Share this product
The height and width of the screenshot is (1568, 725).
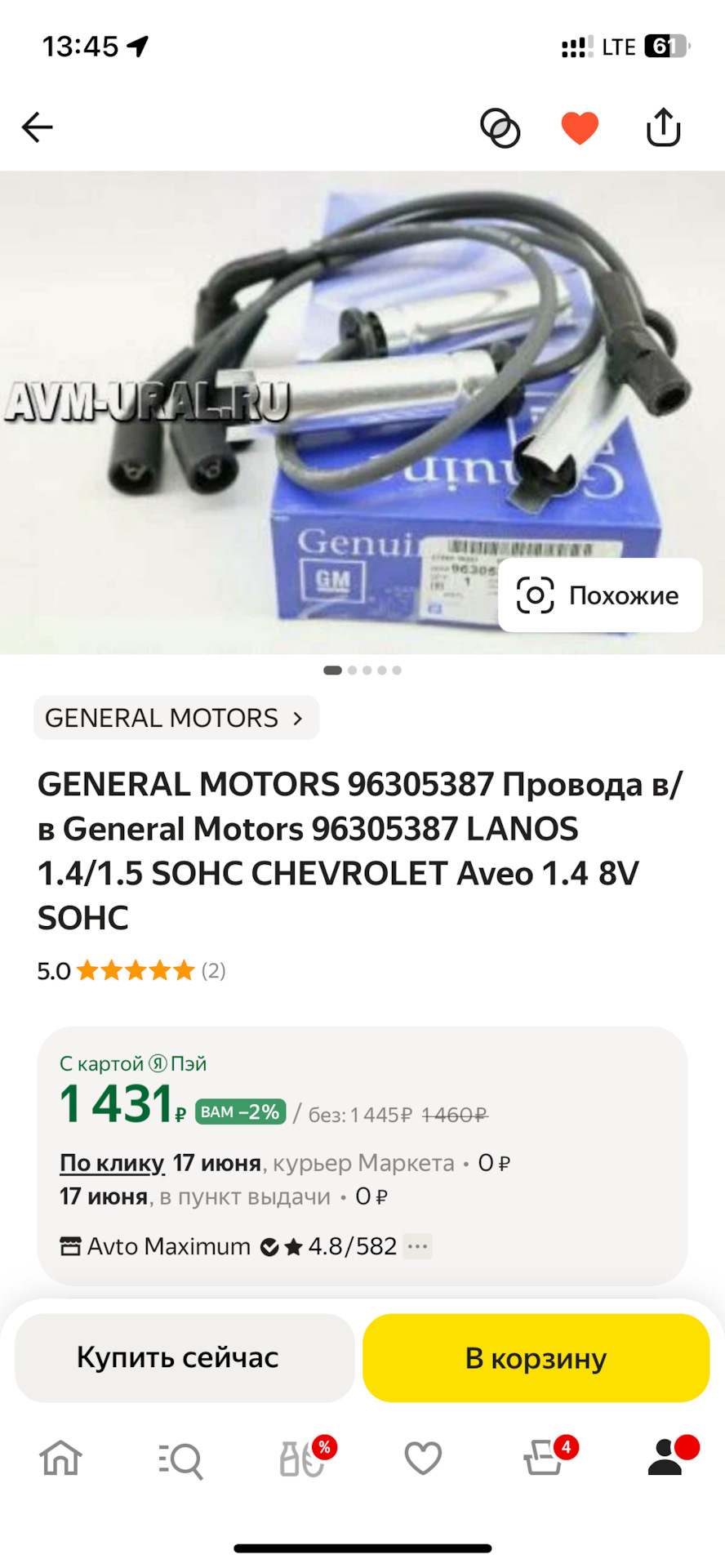click(x=663, y=127)
